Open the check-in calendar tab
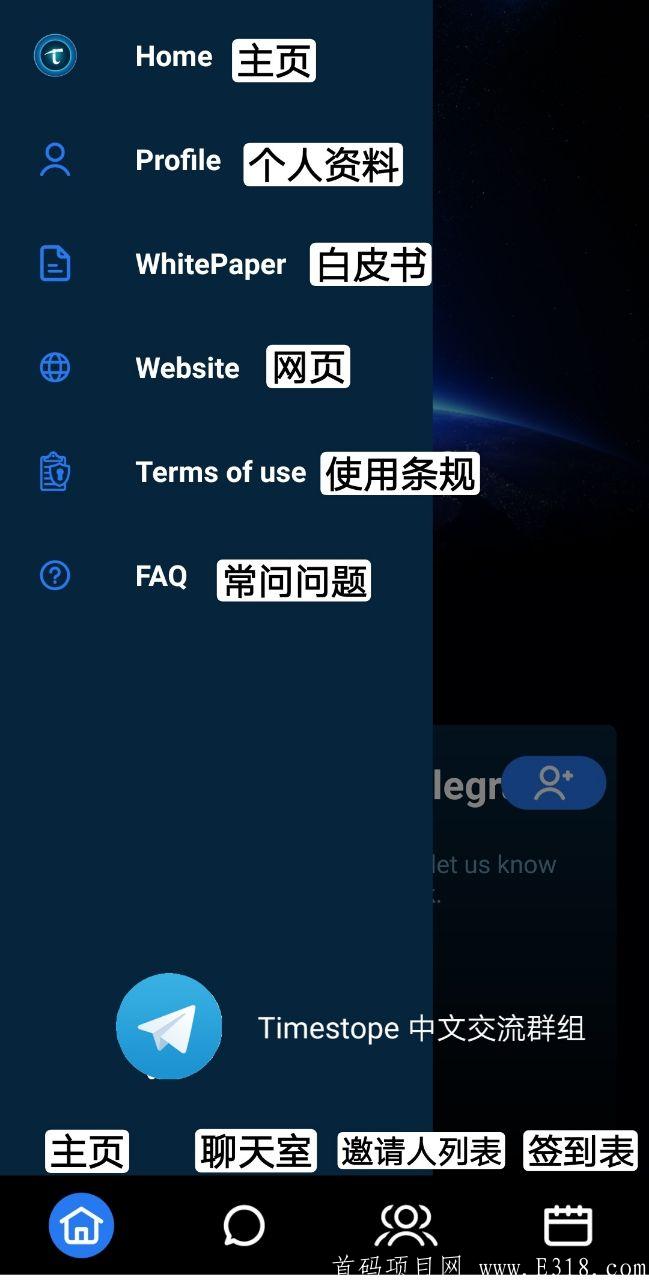The image size is (649, 1280). [x=567, y=1225]
